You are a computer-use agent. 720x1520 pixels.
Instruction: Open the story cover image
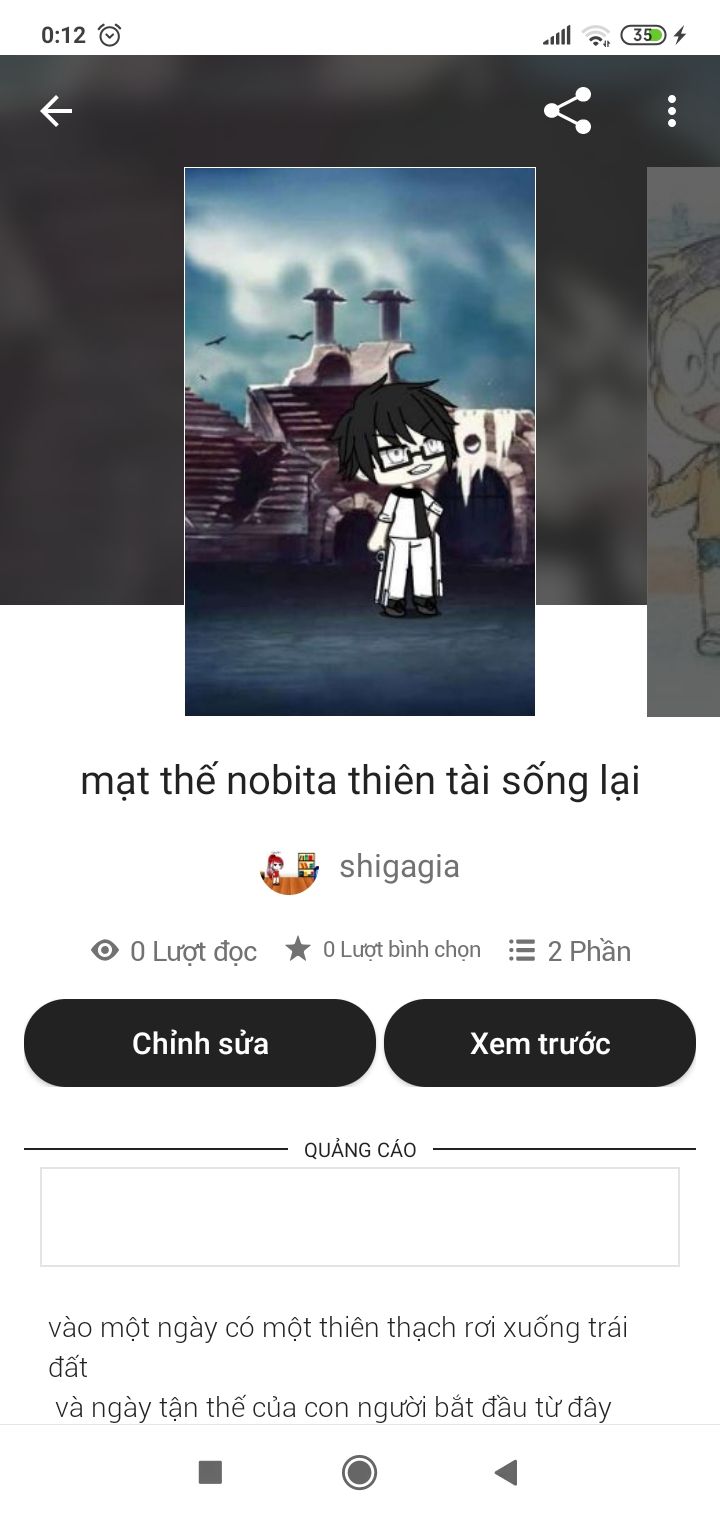[x=360, y=441]
